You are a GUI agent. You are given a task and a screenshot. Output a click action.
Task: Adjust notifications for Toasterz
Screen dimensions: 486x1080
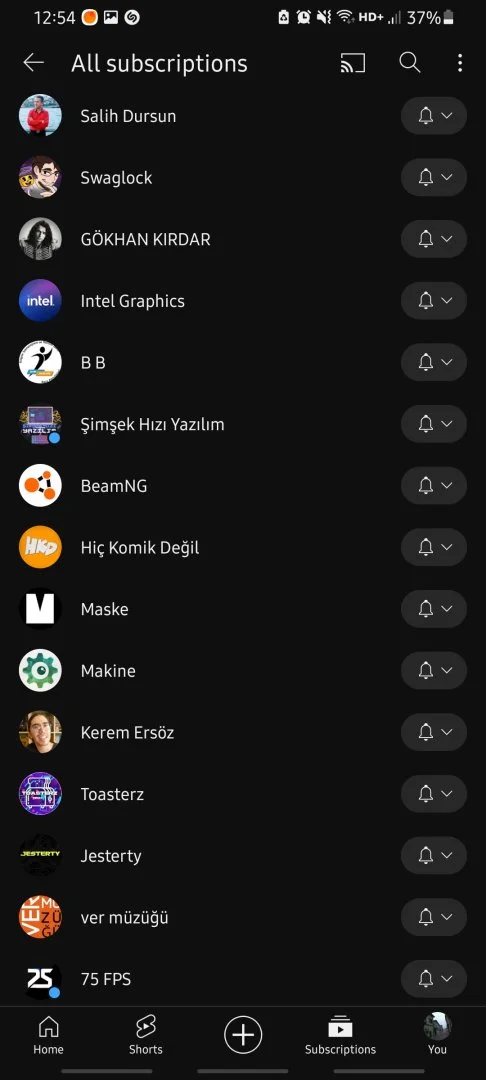434,794
